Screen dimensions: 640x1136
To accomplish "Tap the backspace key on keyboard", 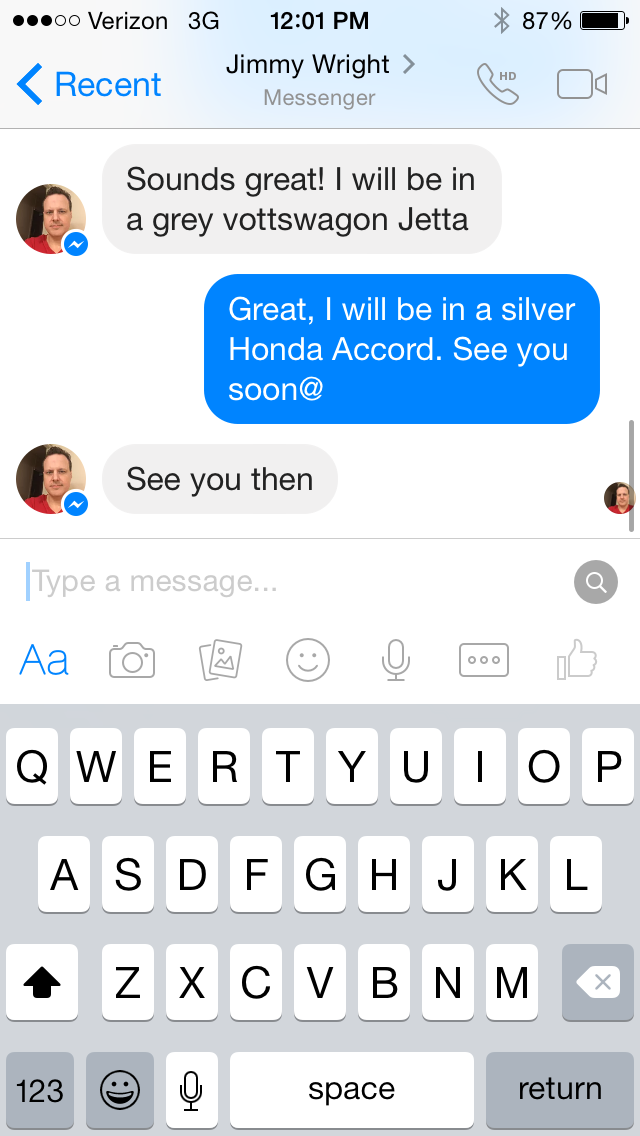I will (598, 983).
